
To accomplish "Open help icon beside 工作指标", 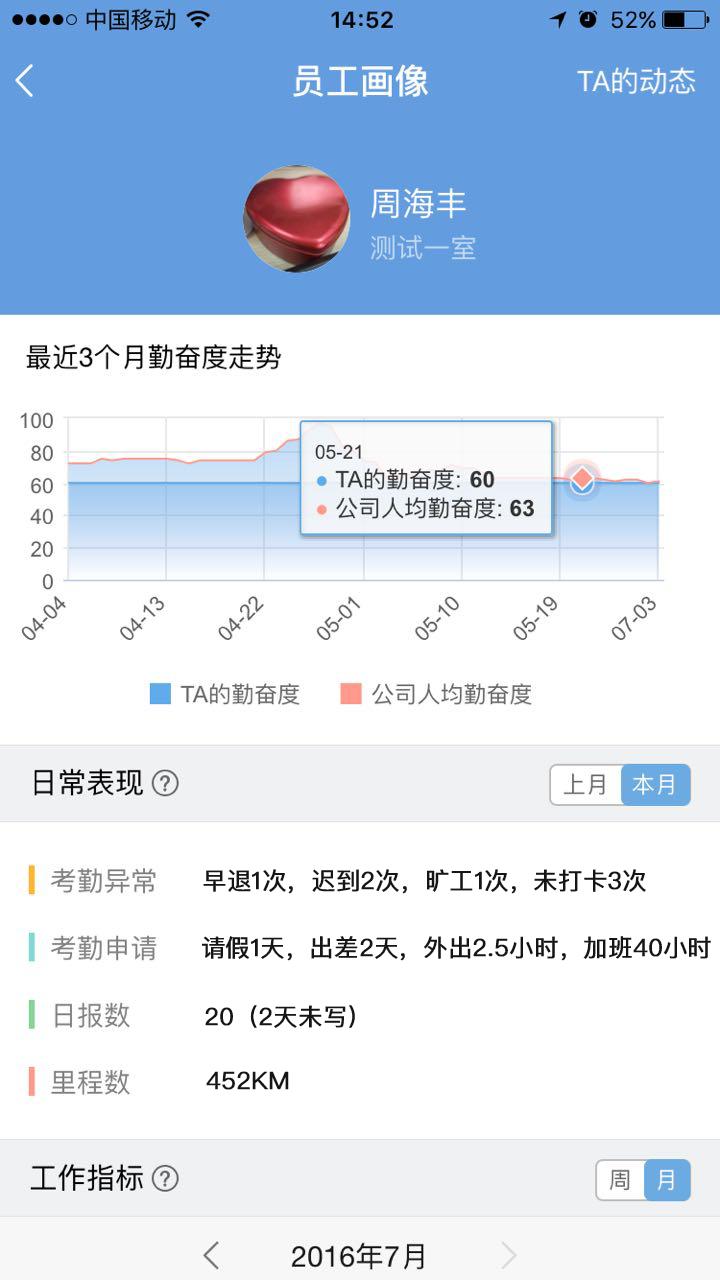I will pyautogui.click(x=165, y=1178).
